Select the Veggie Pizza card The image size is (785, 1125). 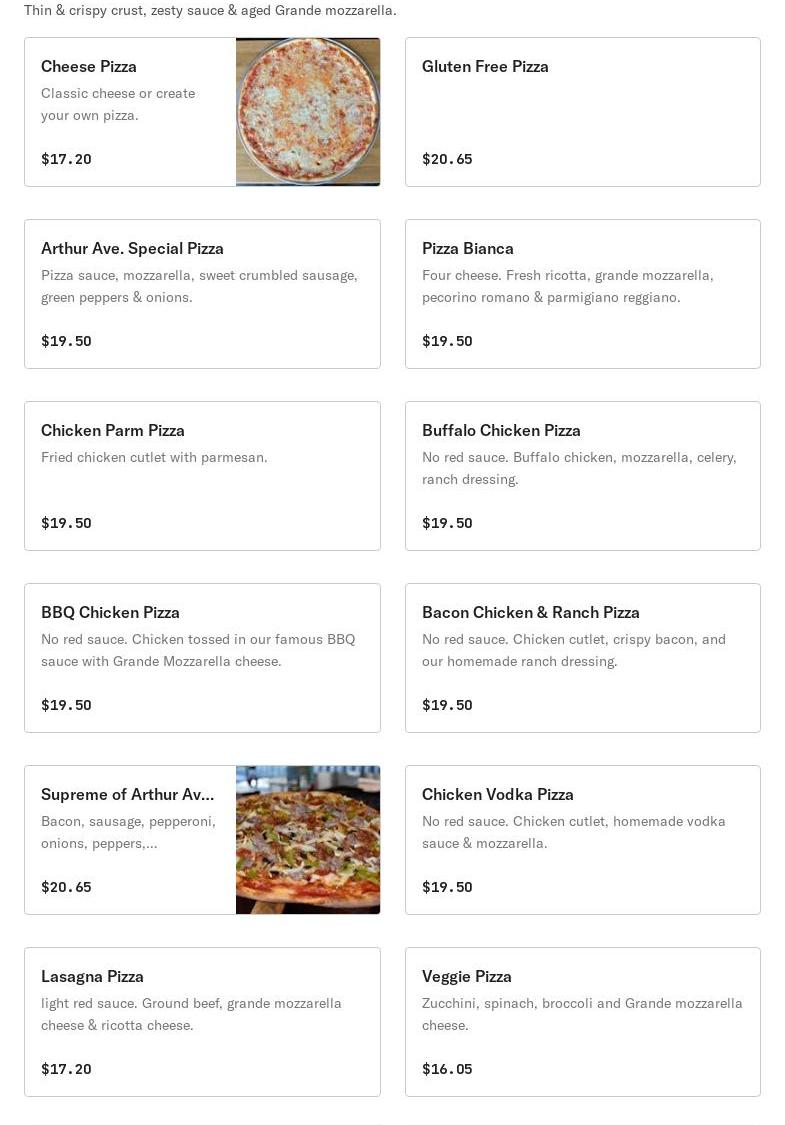click(582, 1022)
